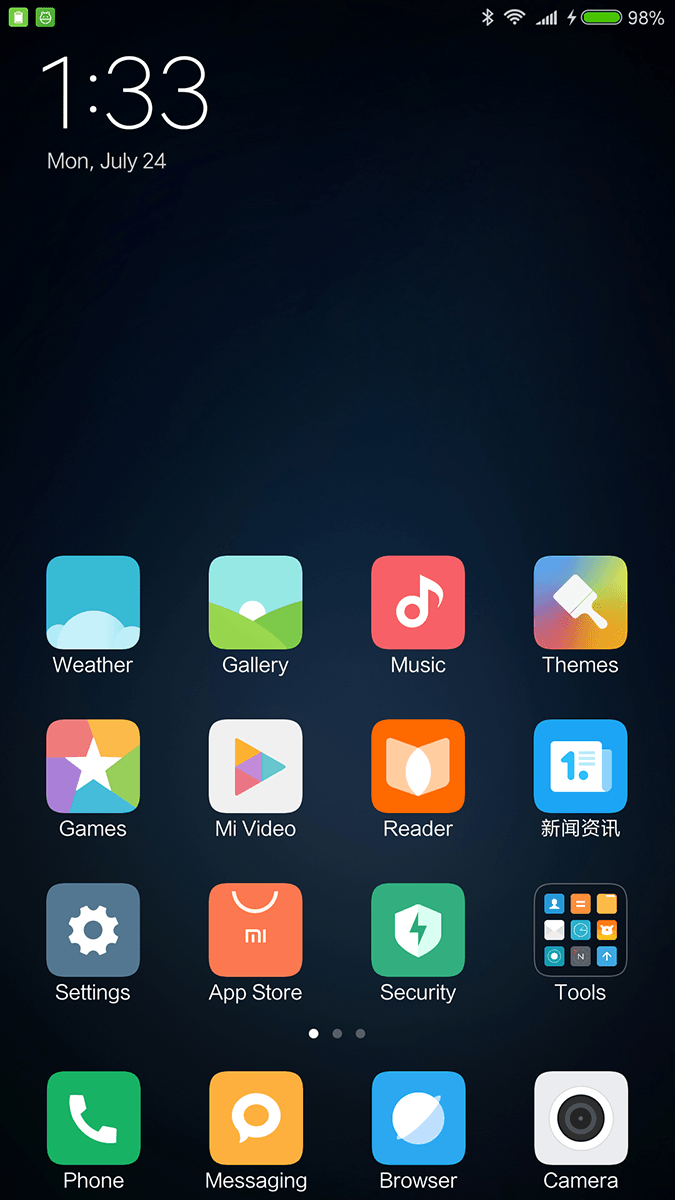Launch the App Store
The height and width of the screenshot is (1200, 675).
255,930
